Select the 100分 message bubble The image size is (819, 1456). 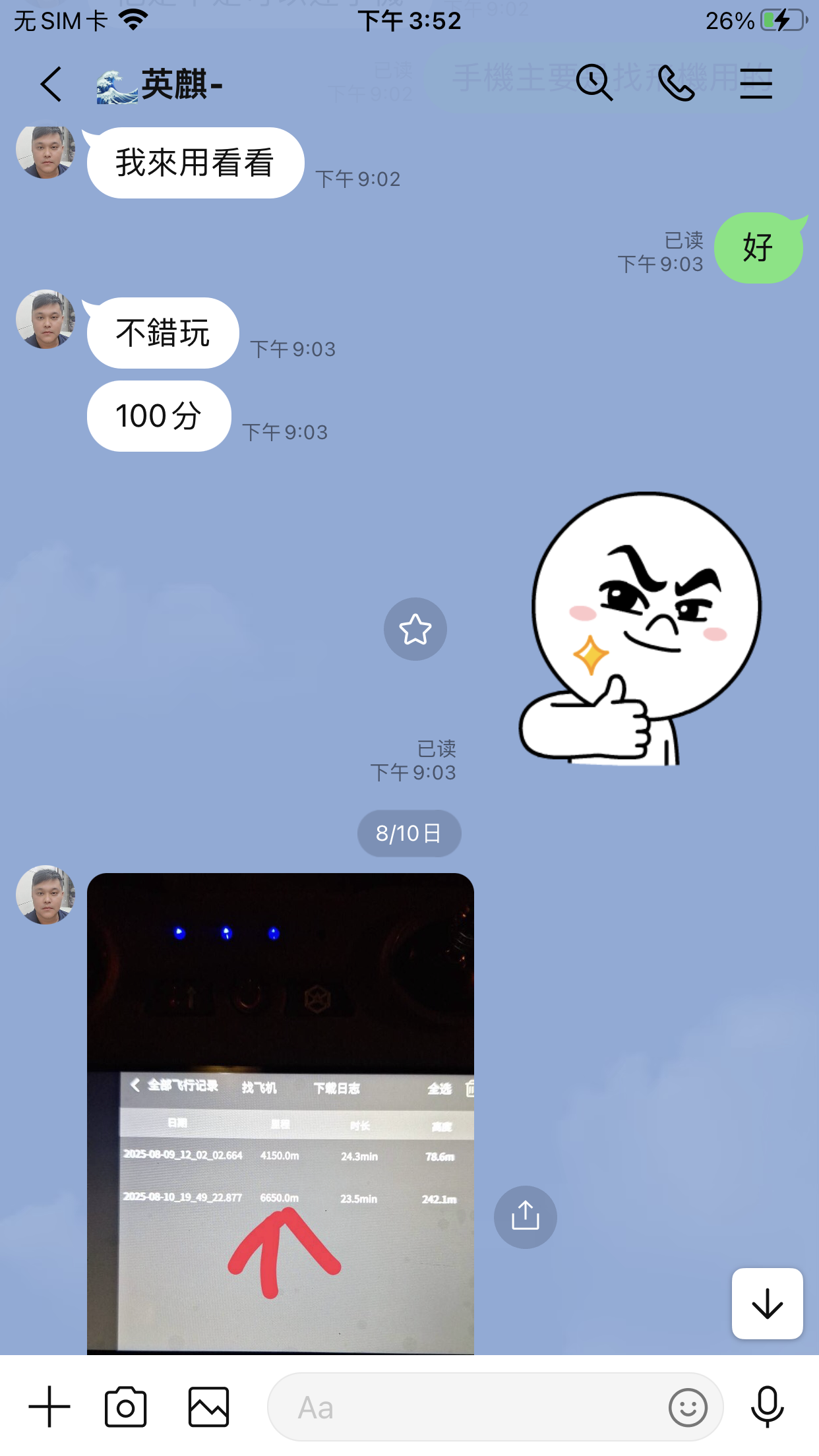(158, 415)
